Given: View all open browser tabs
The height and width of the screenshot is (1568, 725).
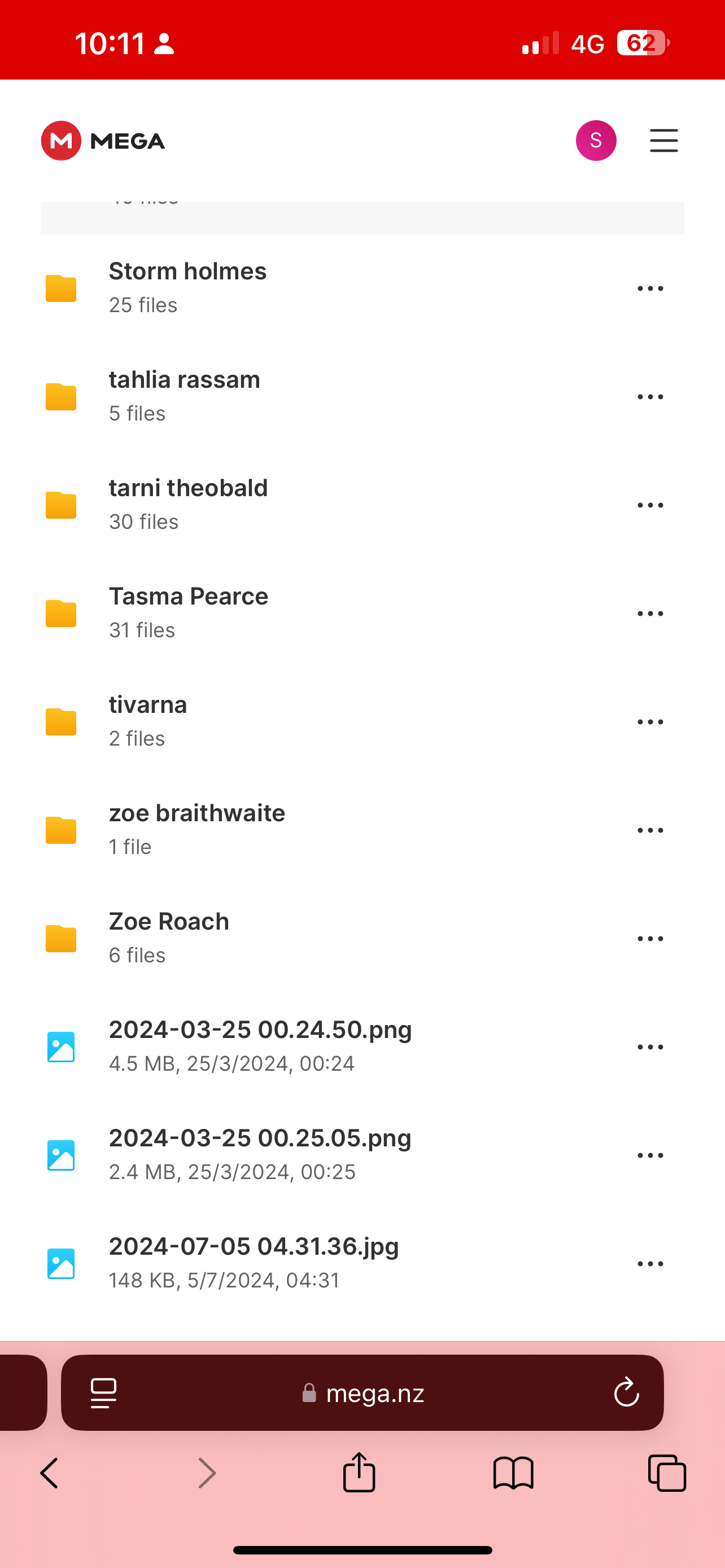Looking at the screenshot, I should click(x=667, y=1473).
